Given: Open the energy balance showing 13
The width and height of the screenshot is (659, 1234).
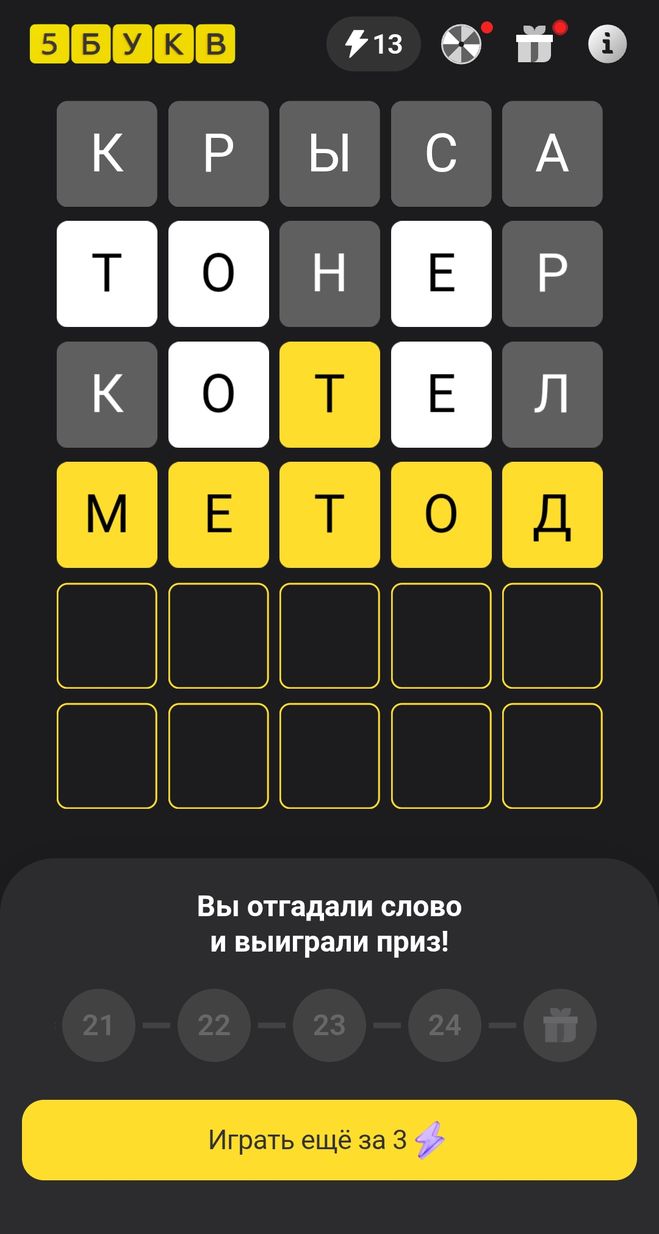Looking at the screenshot, I should [373, 44].
